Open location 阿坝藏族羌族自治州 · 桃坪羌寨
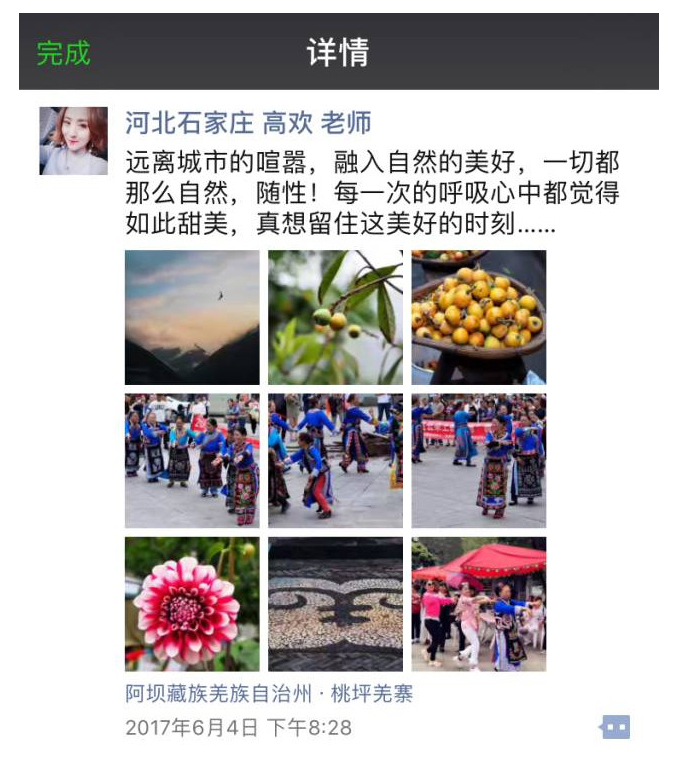The image size is (678, 761). click(269, 693)
